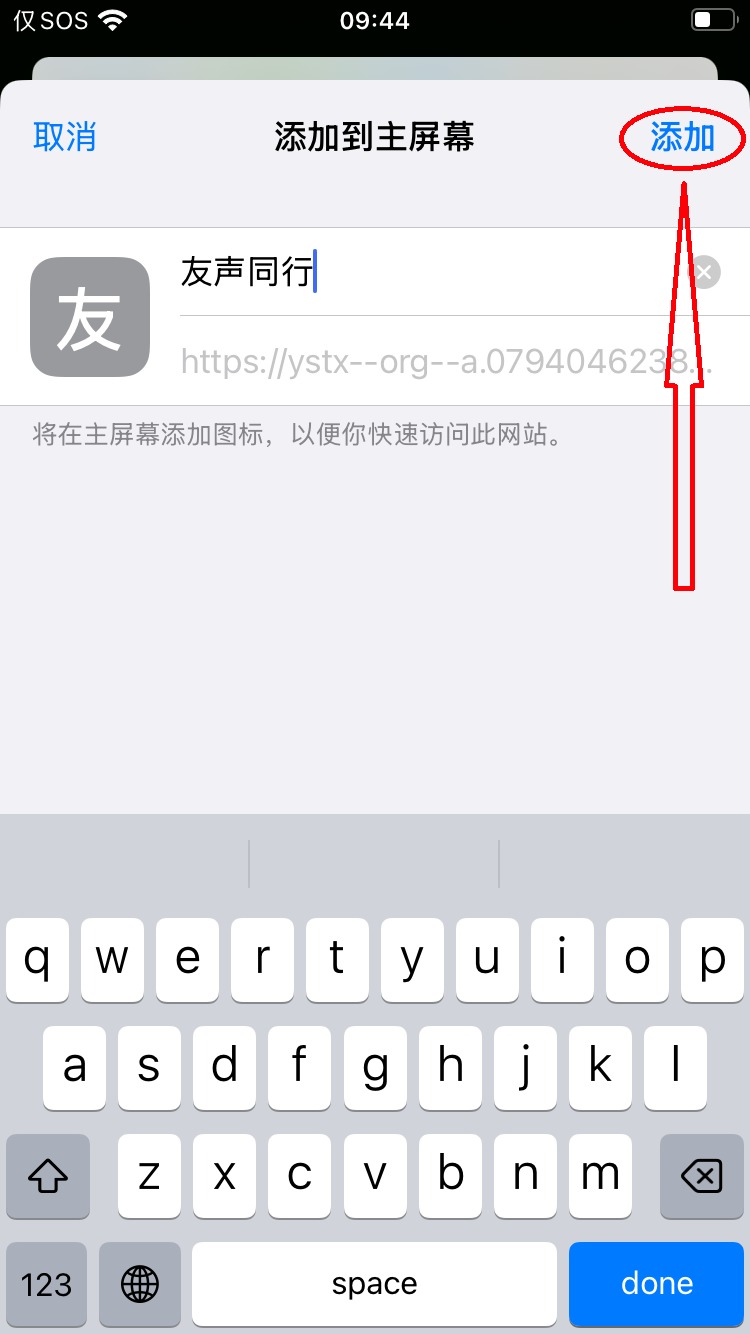Tap 添加 to add to home screen

point(682,137)
